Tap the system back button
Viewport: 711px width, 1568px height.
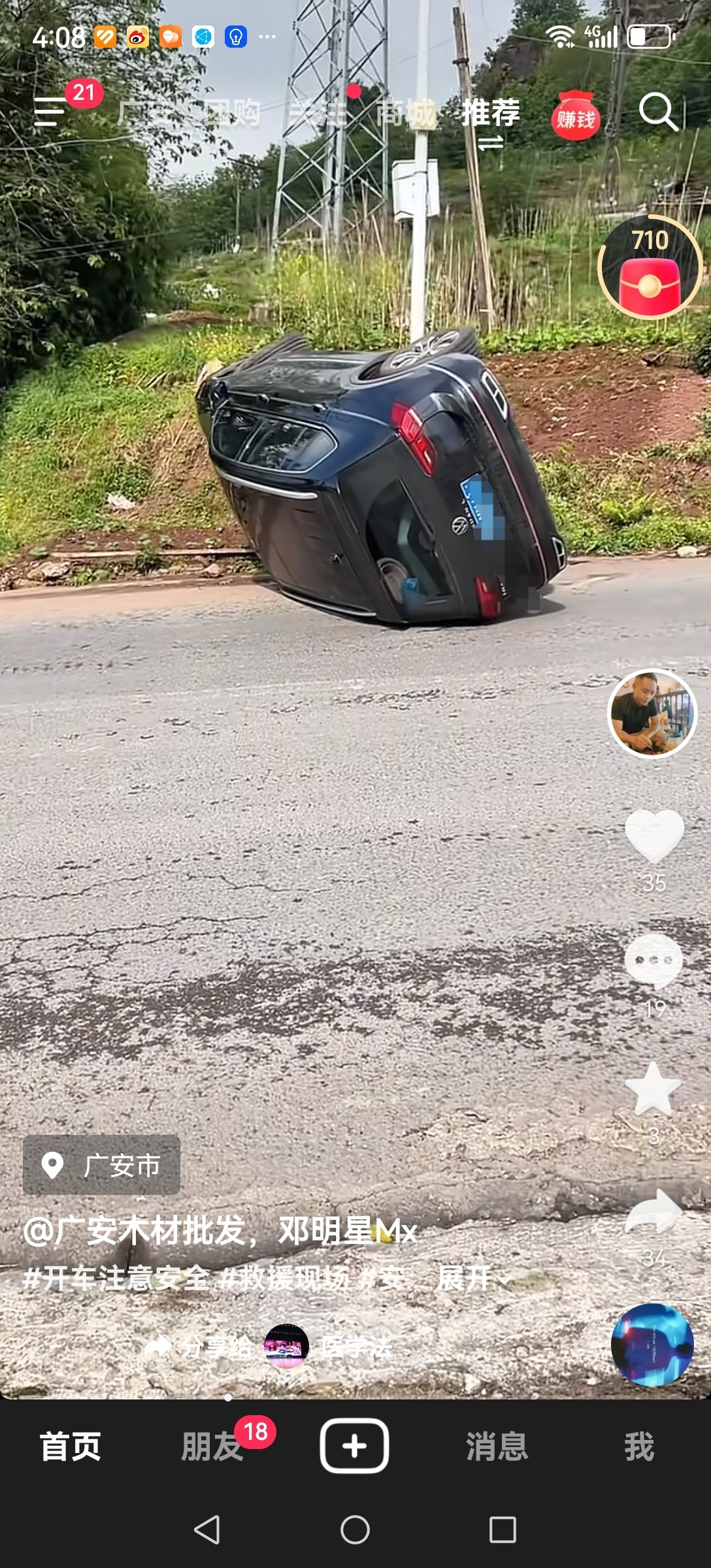coord(207,1529)
